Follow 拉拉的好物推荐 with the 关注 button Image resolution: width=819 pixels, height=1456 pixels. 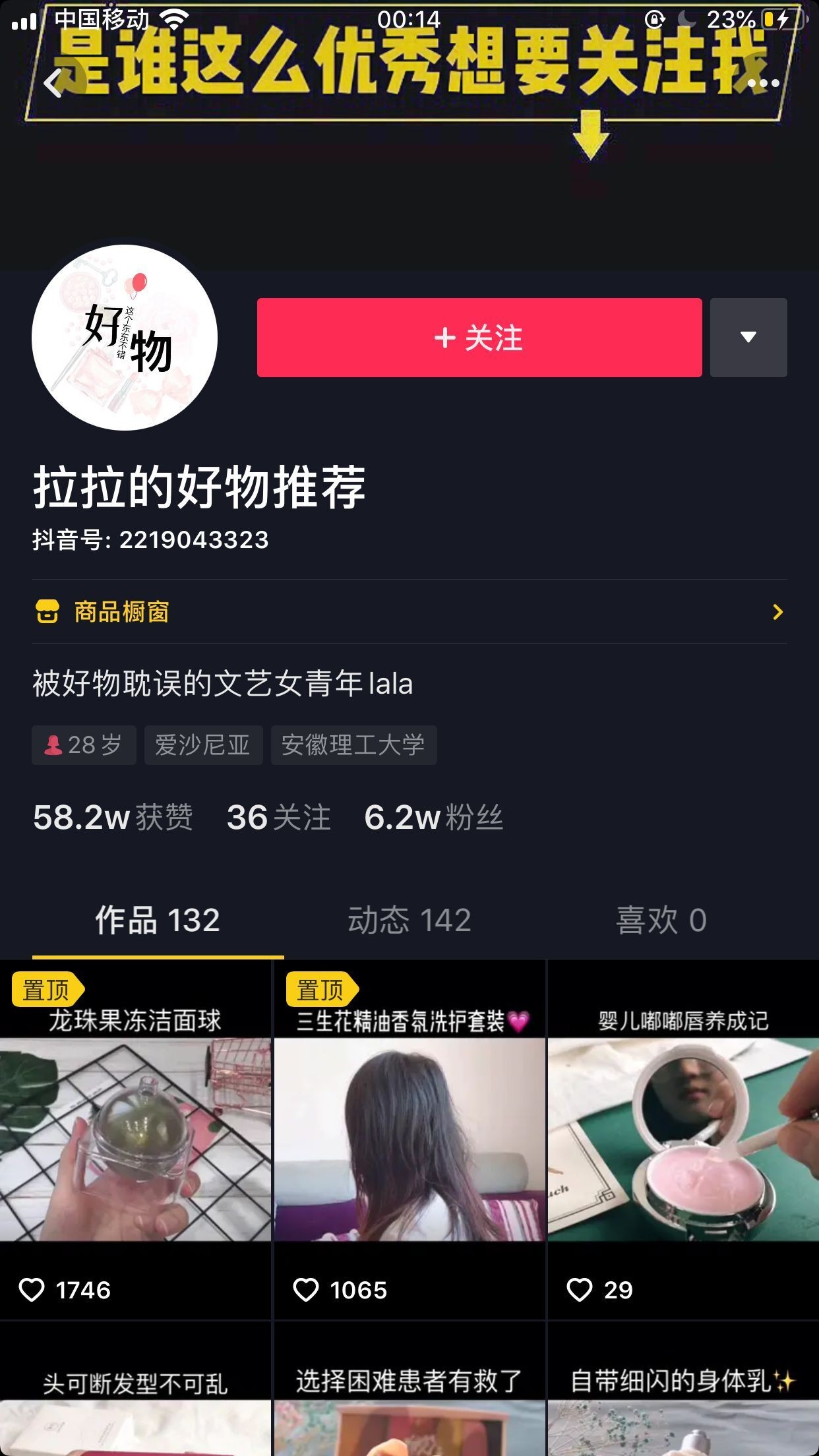point(479,338)
